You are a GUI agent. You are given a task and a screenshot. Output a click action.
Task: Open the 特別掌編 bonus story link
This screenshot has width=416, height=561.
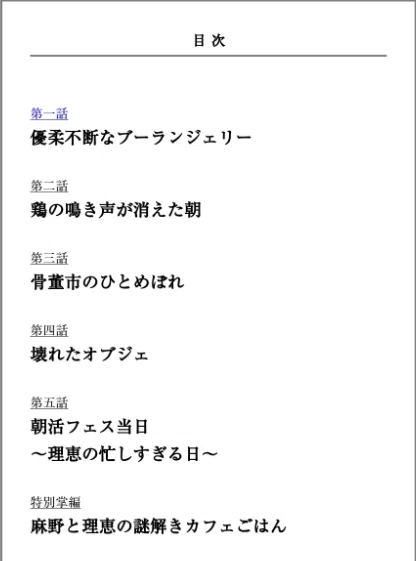coord(55,503)
